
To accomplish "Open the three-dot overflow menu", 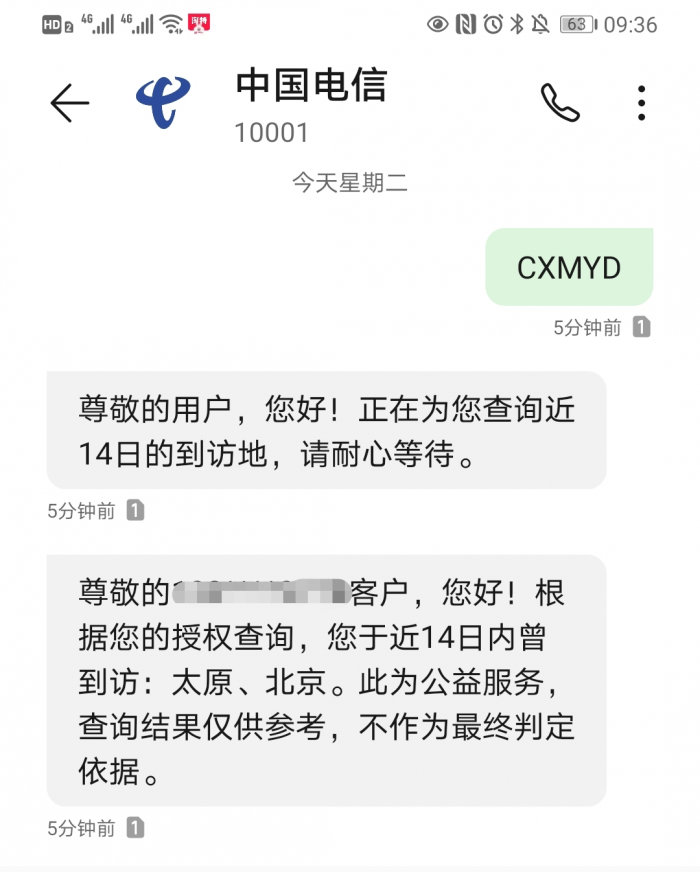I will pyautogui.click(x=641, y=102).
